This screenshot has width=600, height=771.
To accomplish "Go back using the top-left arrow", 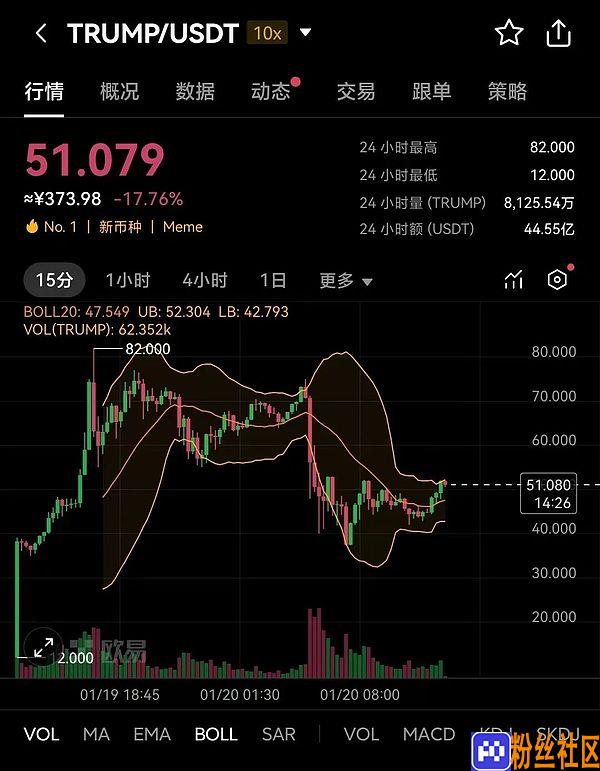I will (40, 34).
